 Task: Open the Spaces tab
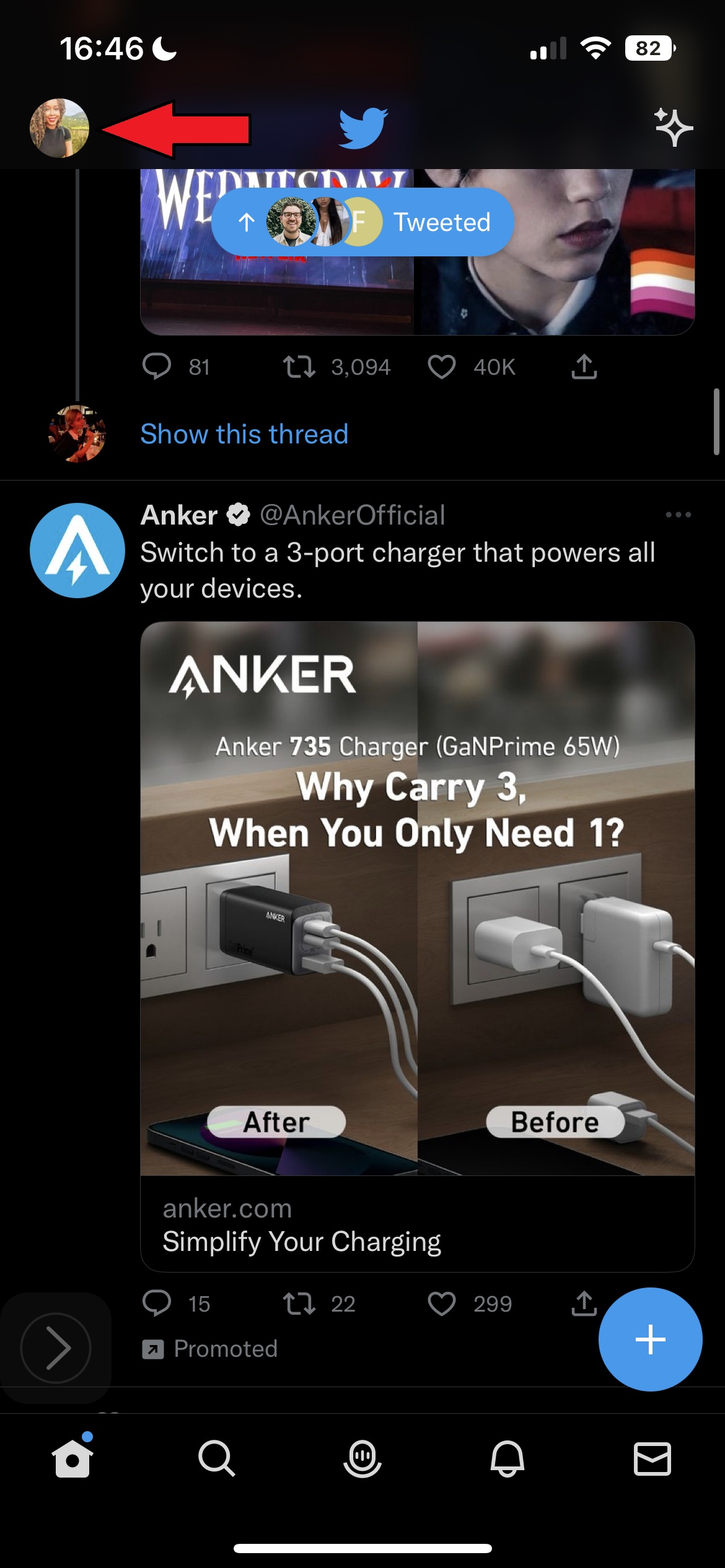point(362,1458)
